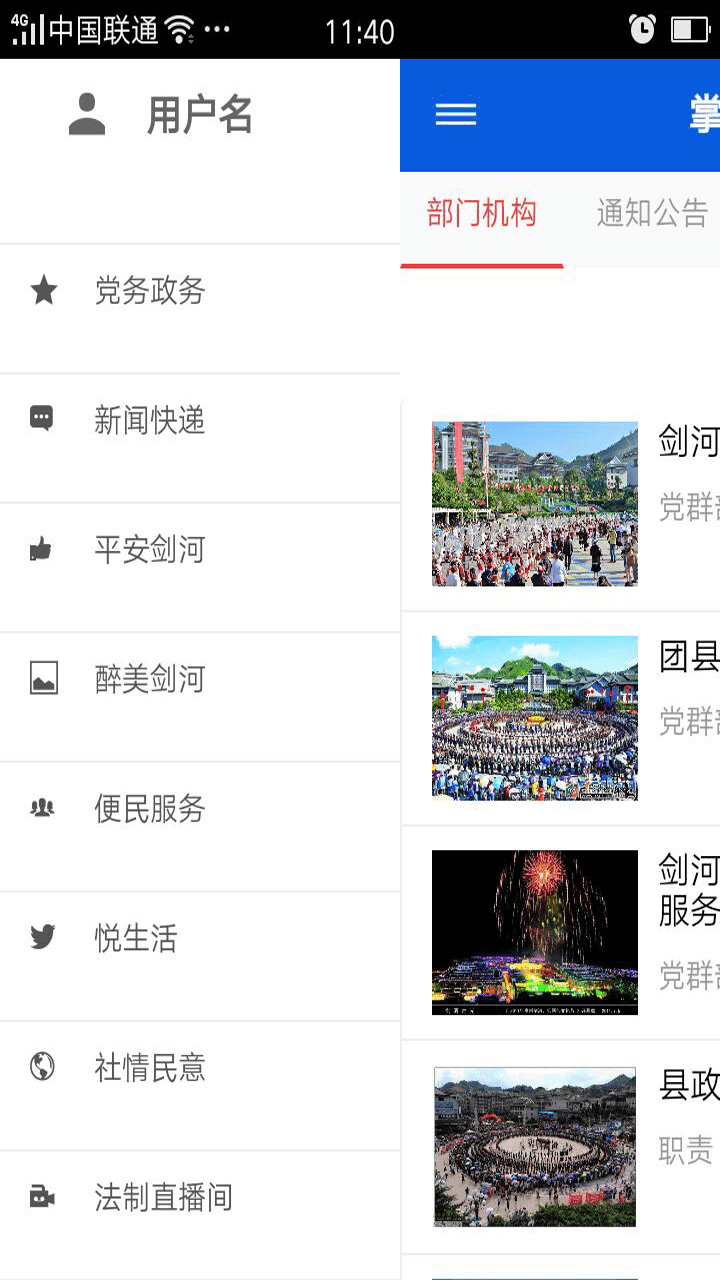Open the 县政 article marked 职责

(560, 1146)
